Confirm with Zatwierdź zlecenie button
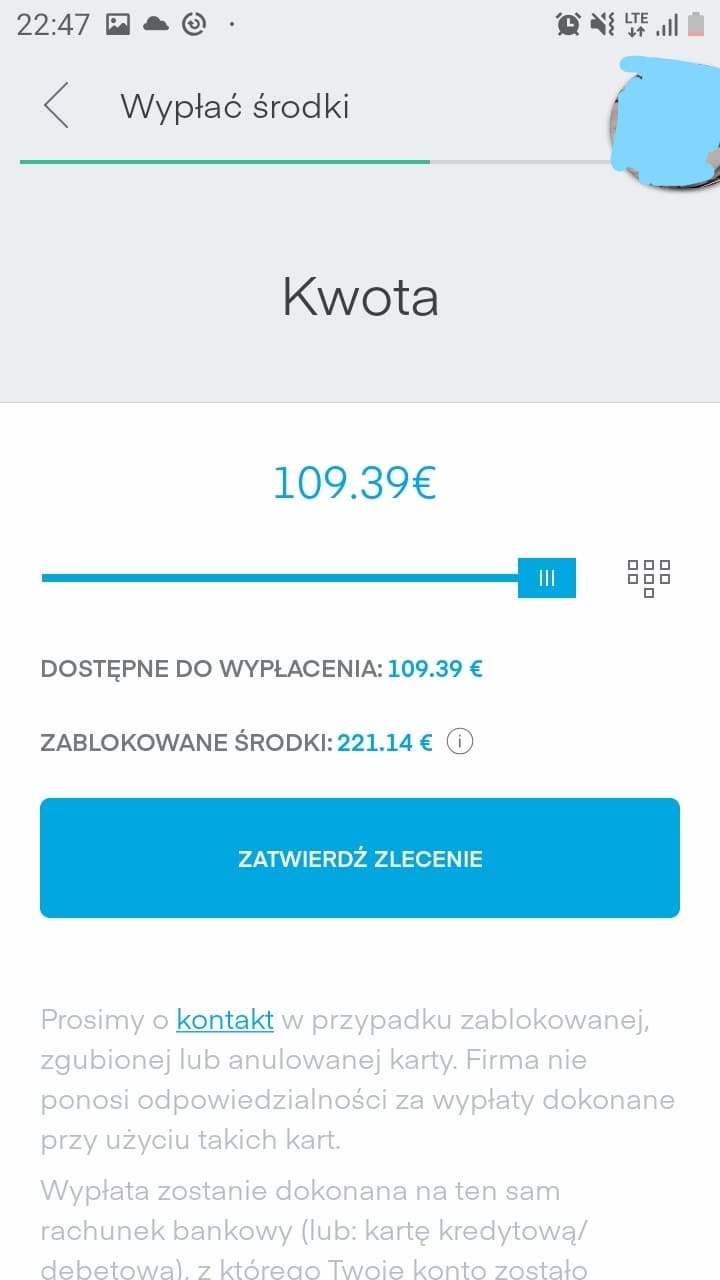This screenshot has width=720, height=1280. coord(360,858)
